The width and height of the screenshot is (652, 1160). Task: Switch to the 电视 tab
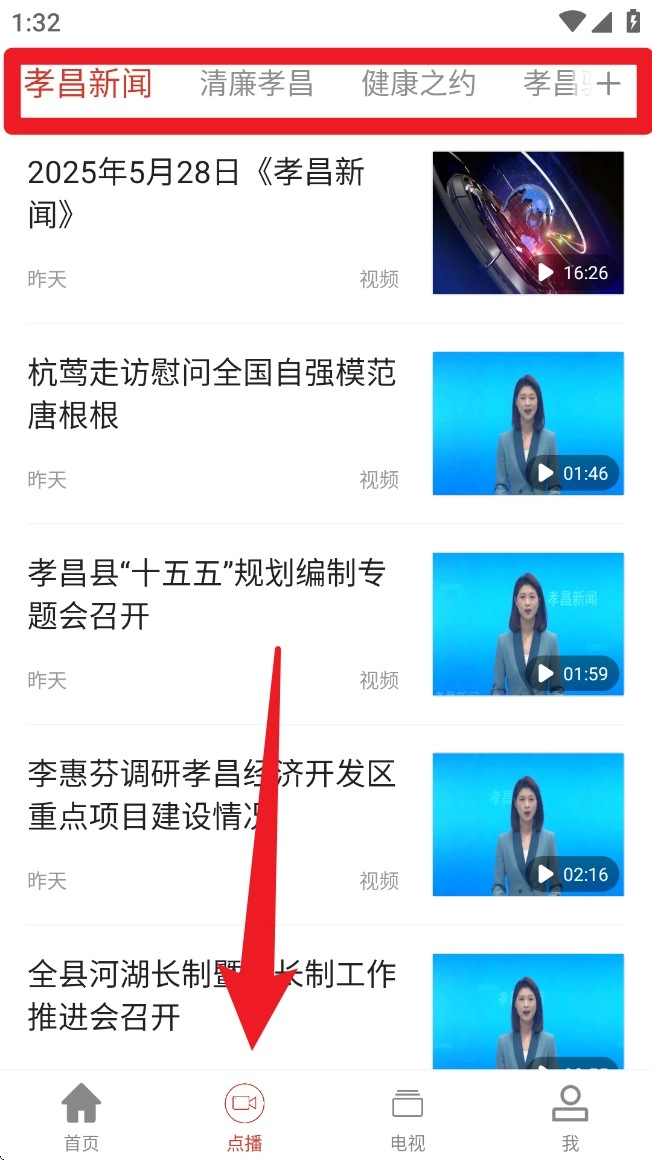pyautogui.click(x=407, y=1116)
